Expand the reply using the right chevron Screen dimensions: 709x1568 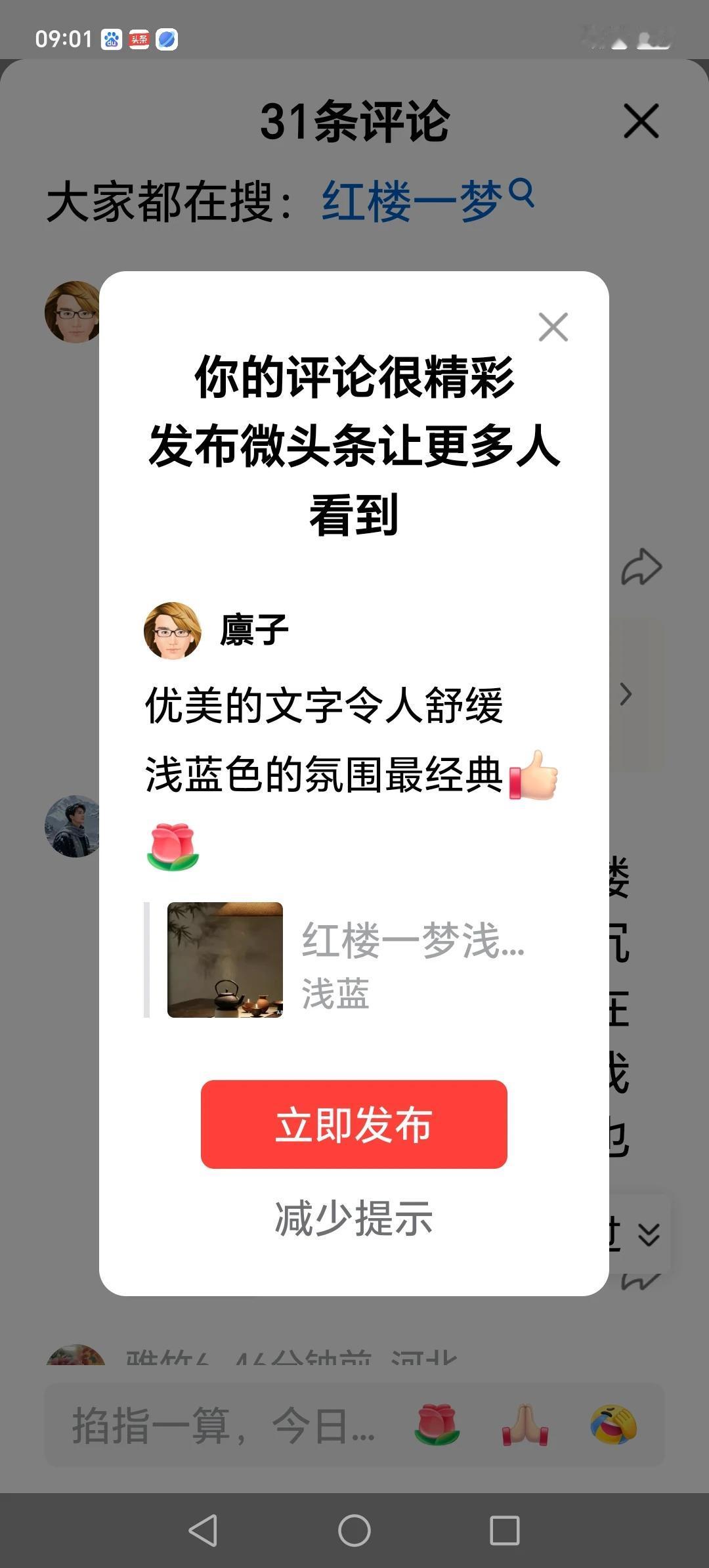coord(624,693)
